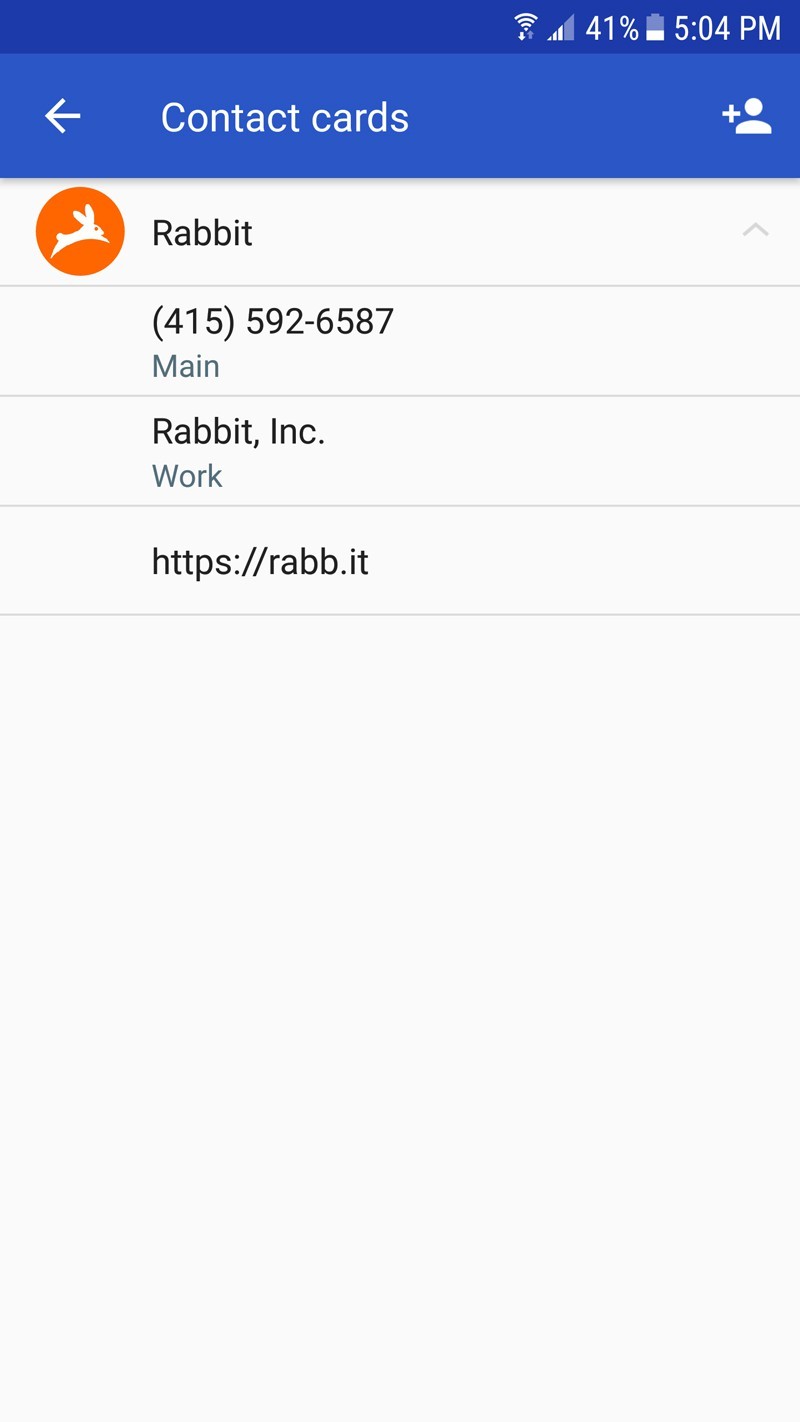Call the Main number (415) 592-6587
800x1422 pixels.
coord(400,341)
